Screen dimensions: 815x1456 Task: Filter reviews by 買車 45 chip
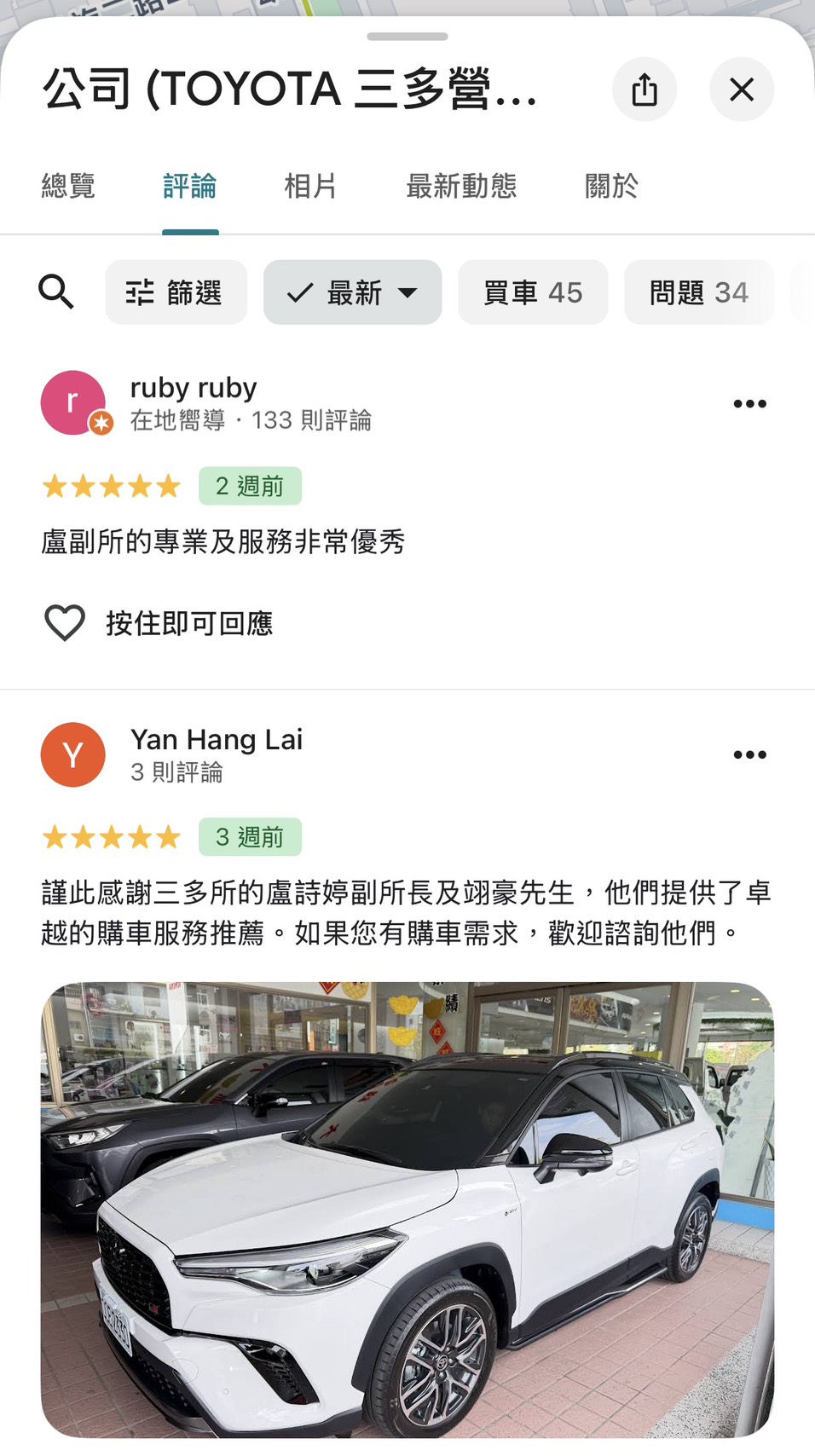pyautogui.click(x=533, y=292)
